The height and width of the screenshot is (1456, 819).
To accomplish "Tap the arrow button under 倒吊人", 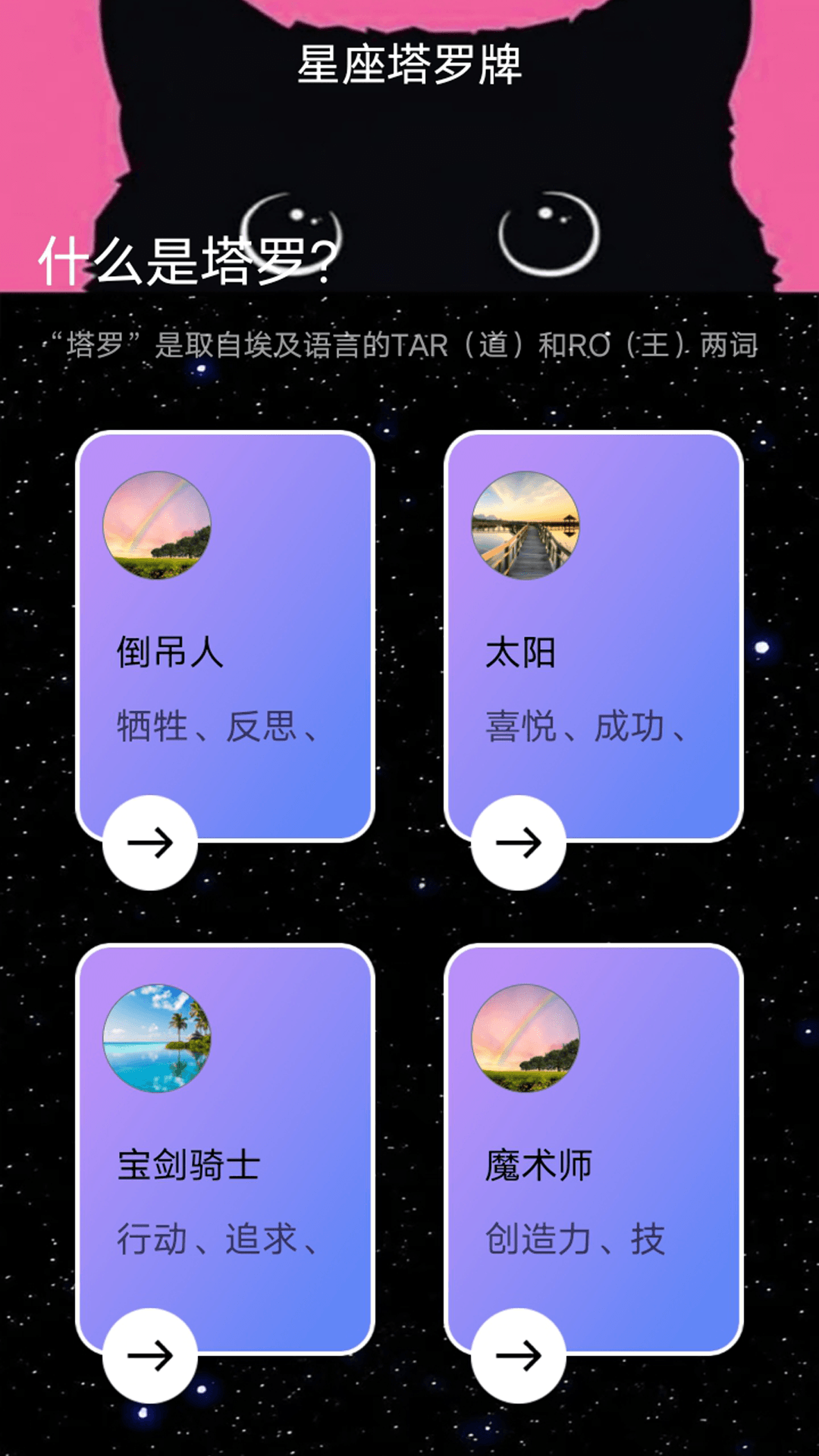I will point(150,843).
